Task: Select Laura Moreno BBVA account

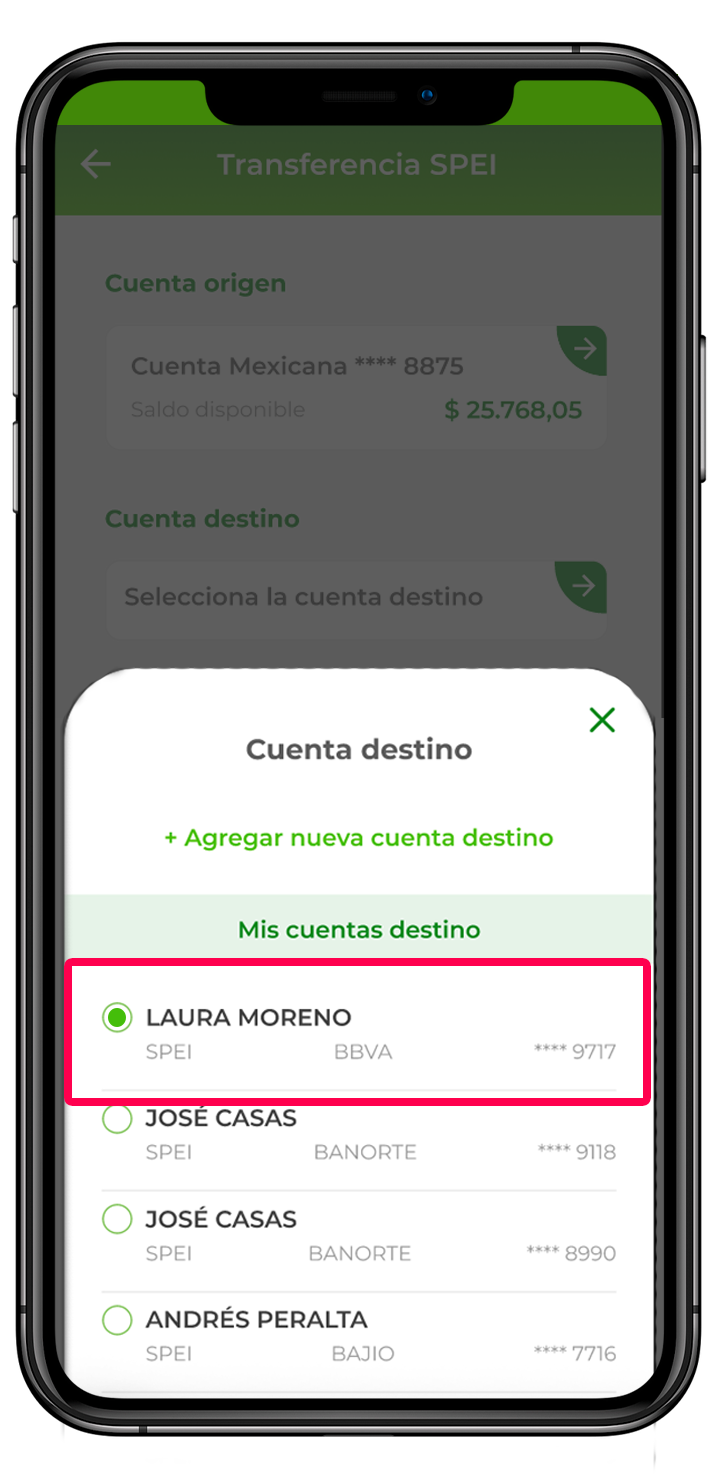Action: [x=118, y=1019]
